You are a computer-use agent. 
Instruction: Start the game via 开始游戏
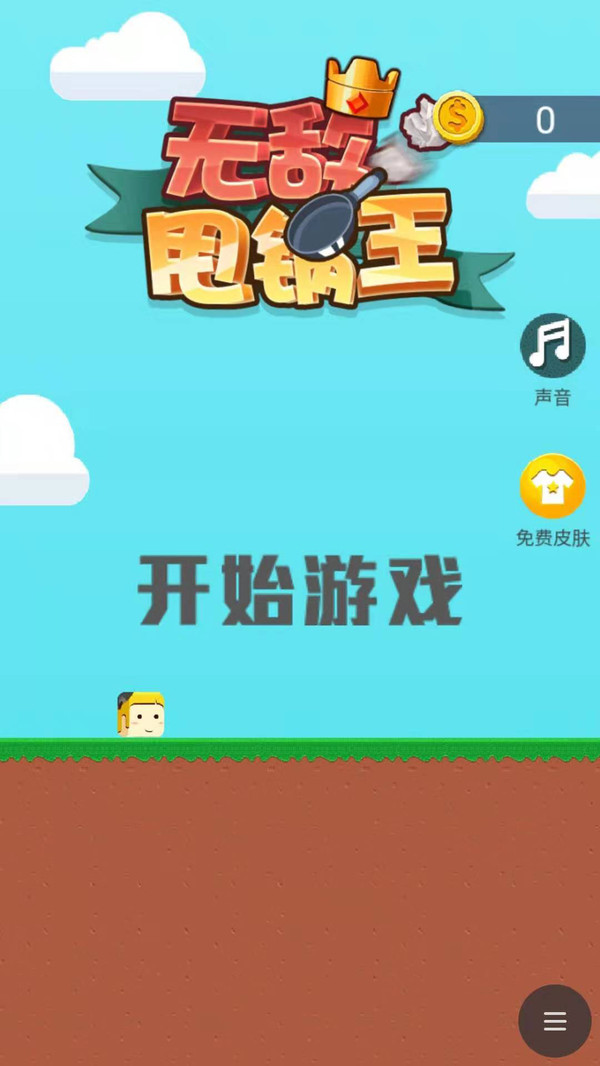[300, 591]
